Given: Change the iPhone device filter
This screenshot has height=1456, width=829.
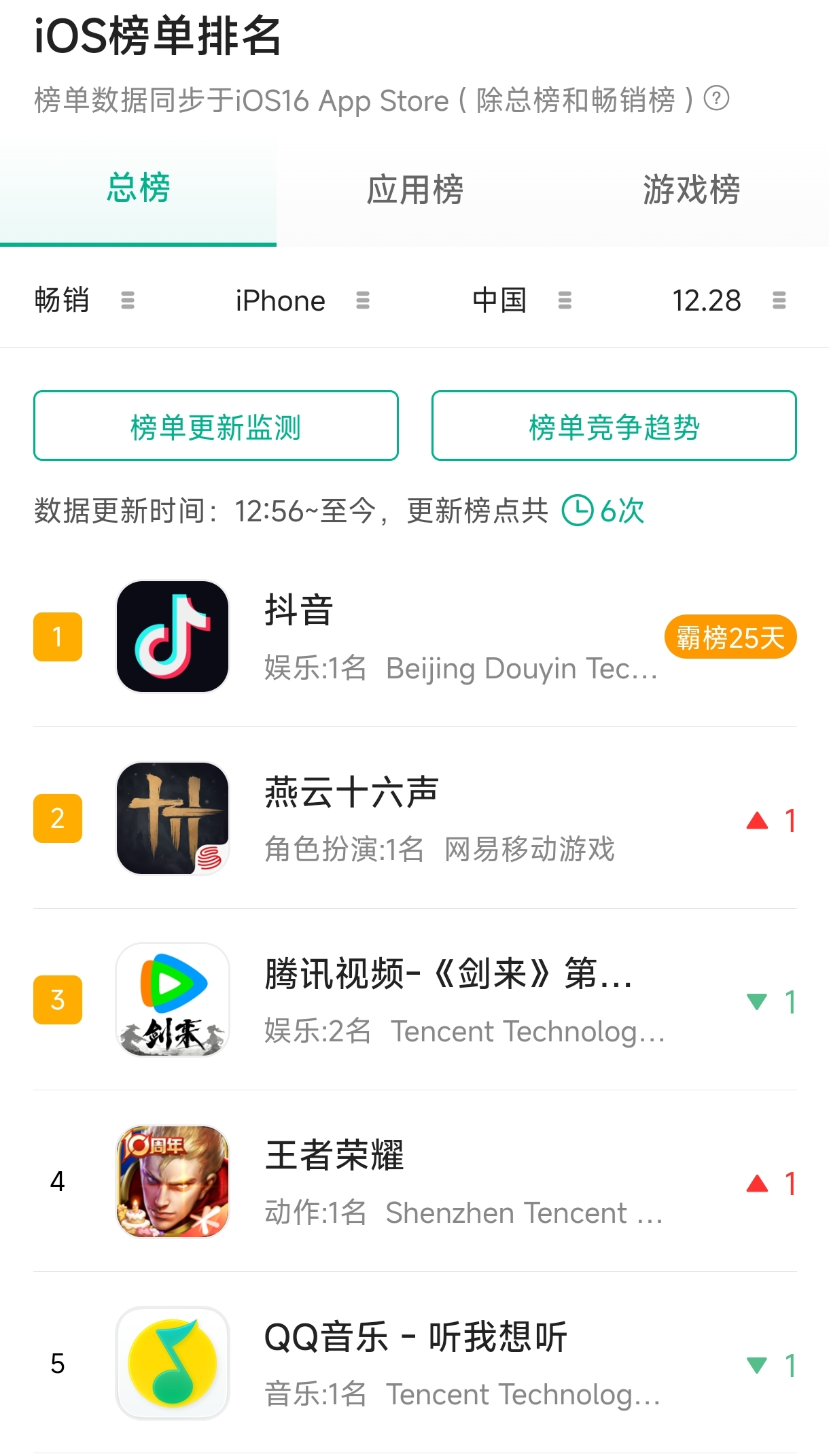Looking at the screenshot, I should pos(302,300).
